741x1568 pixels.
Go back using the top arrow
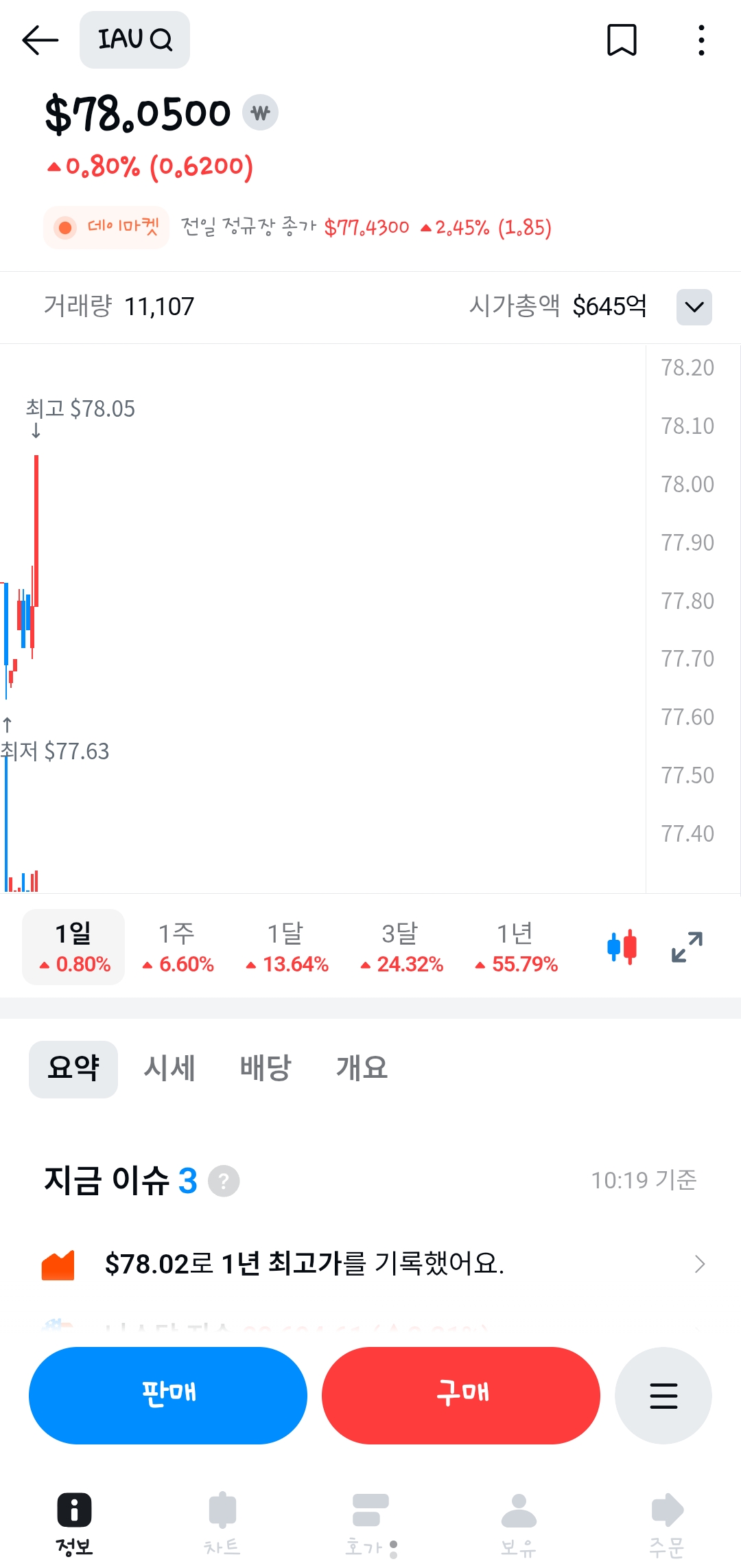coord(40,40)
